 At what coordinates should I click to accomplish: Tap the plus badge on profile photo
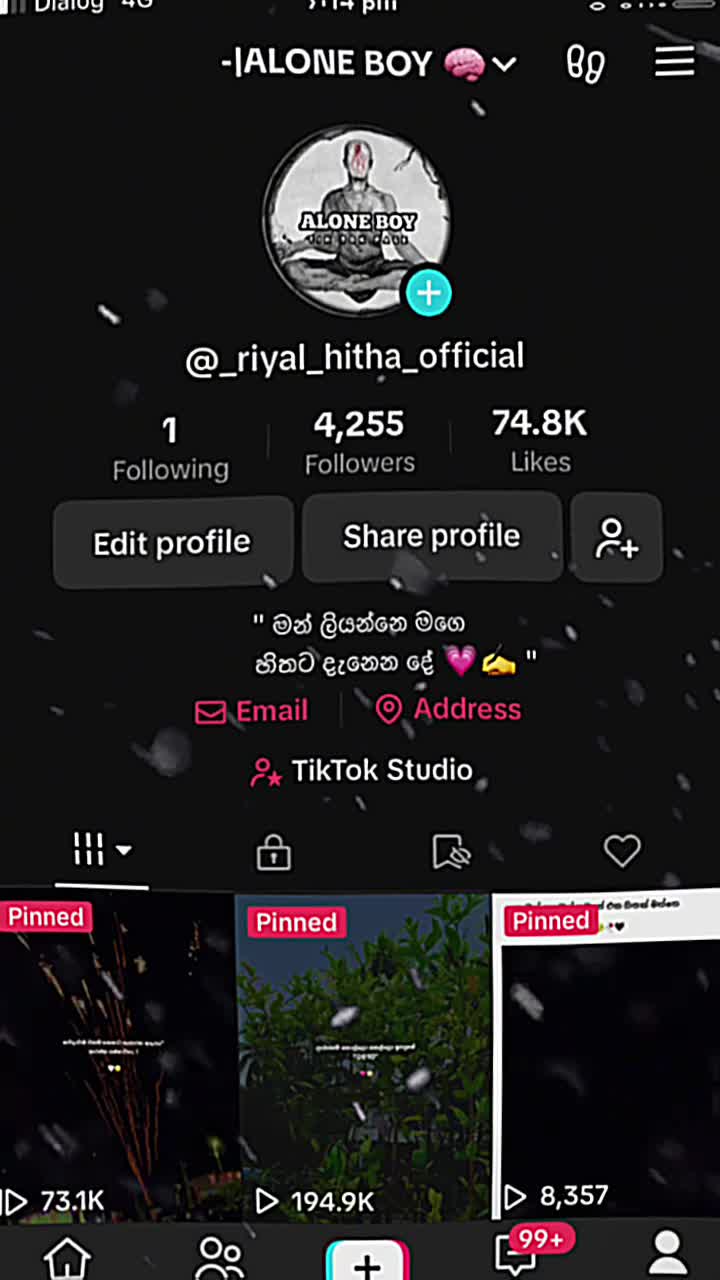click(x=429, y=293)
